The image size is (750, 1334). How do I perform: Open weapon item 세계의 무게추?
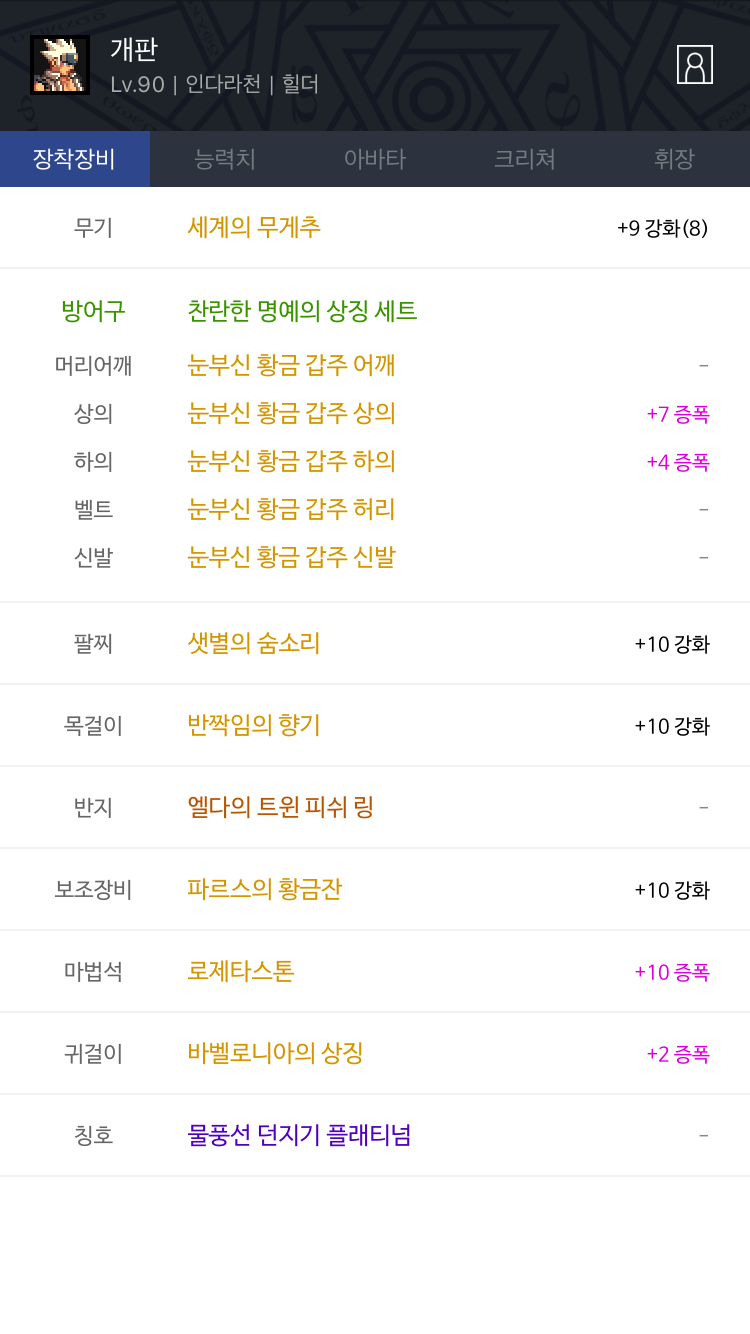coord(254,227)
